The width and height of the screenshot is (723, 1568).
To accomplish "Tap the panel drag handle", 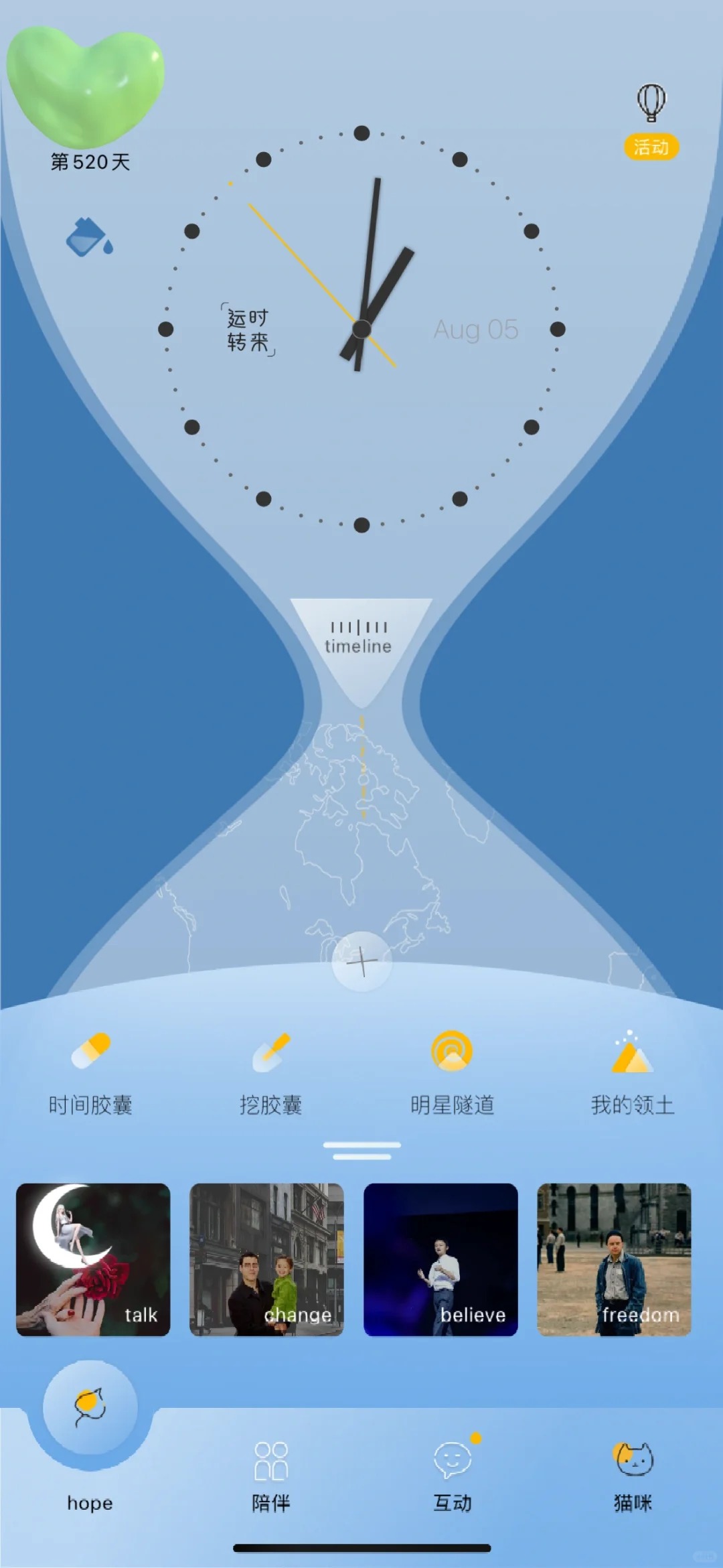I will 362,1150.
